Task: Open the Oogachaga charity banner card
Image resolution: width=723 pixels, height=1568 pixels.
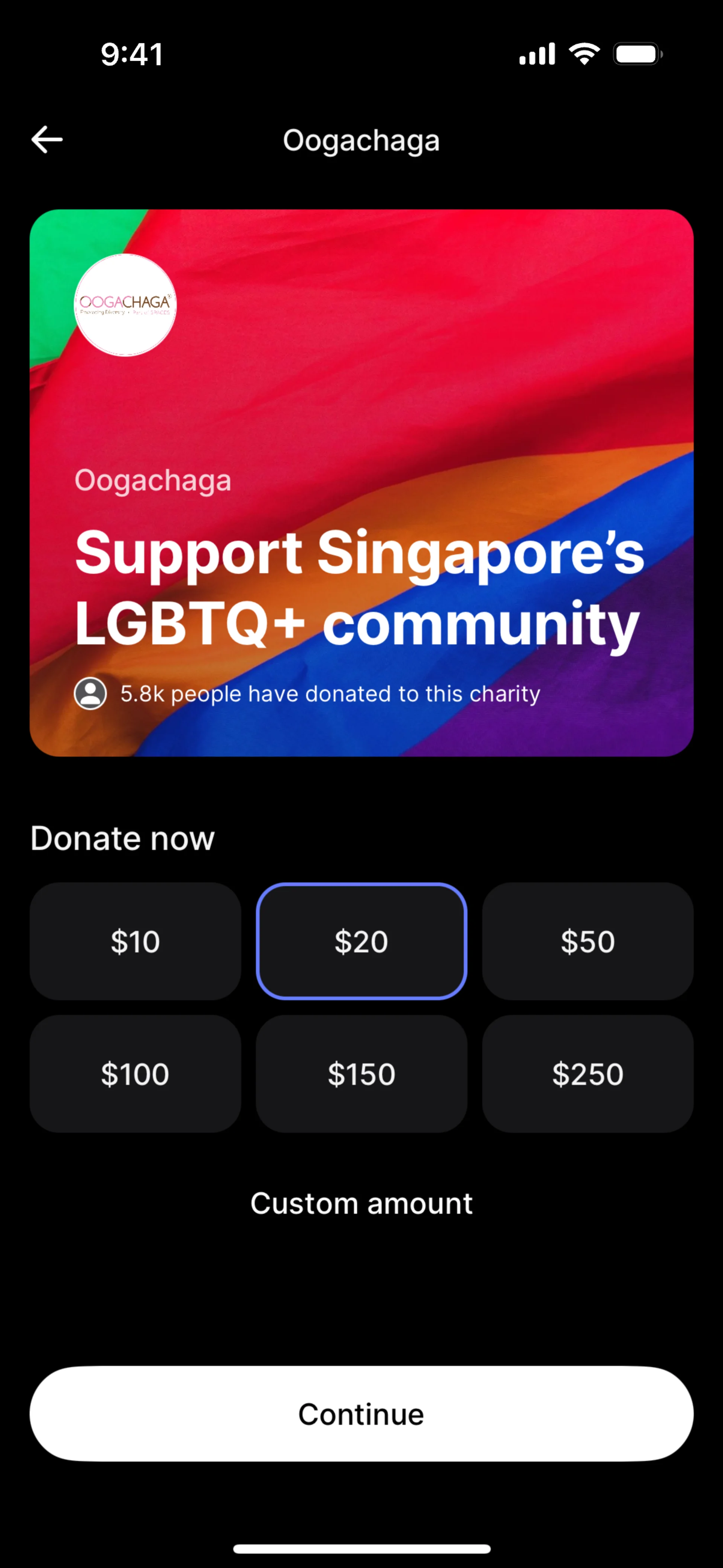Action: point(361,483)
